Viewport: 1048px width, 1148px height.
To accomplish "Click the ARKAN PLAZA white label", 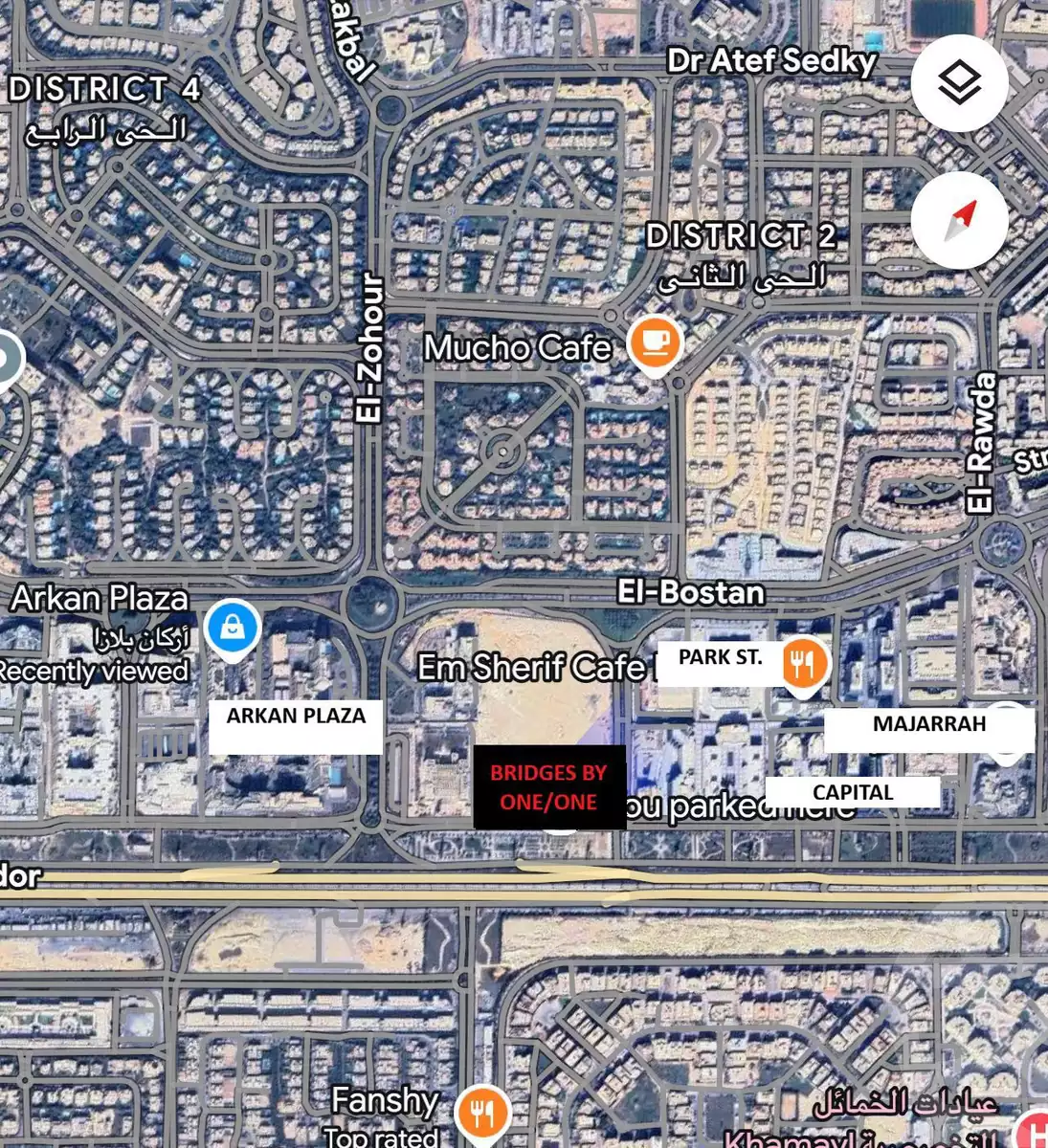I will [x=297, y=717].
